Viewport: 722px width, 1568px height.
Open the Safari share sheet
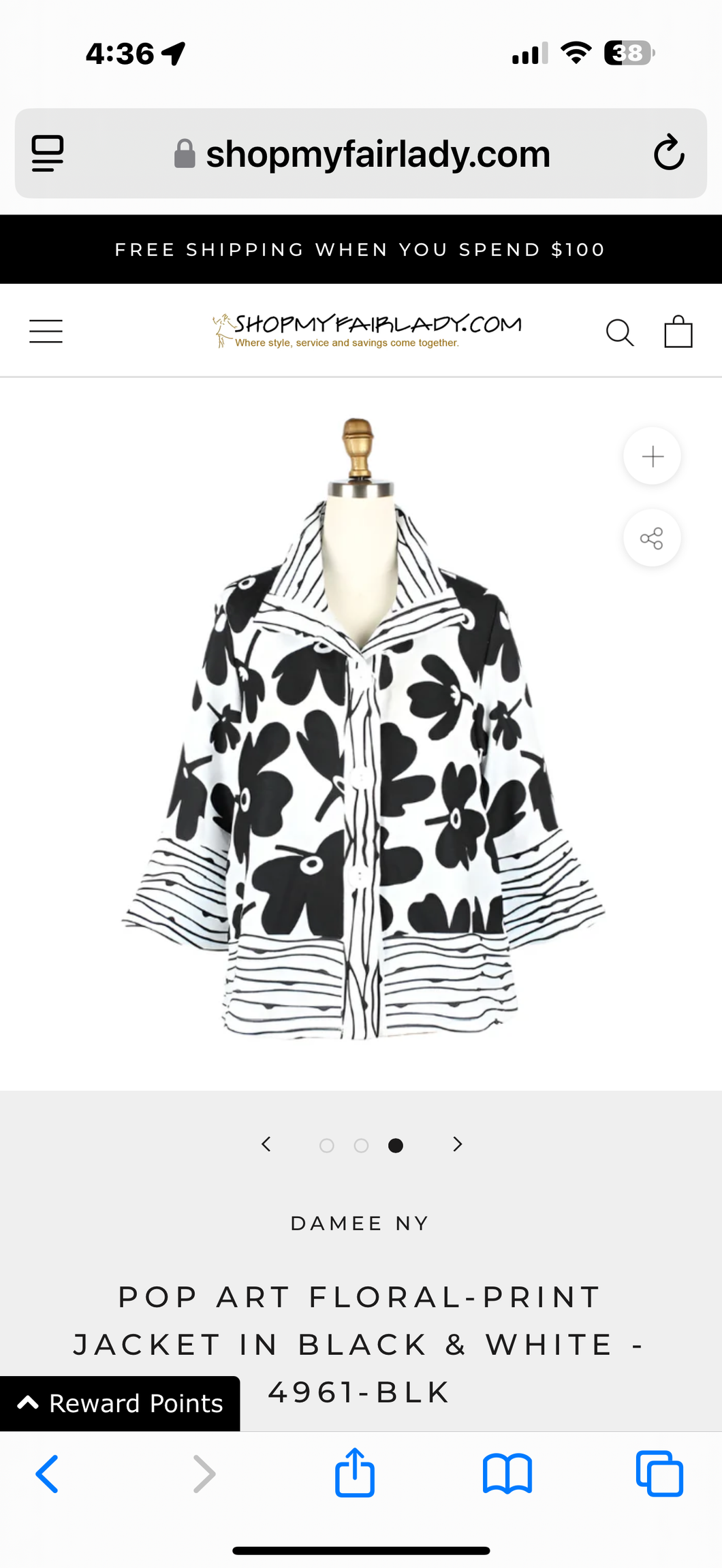click(x=355, y=1473)
